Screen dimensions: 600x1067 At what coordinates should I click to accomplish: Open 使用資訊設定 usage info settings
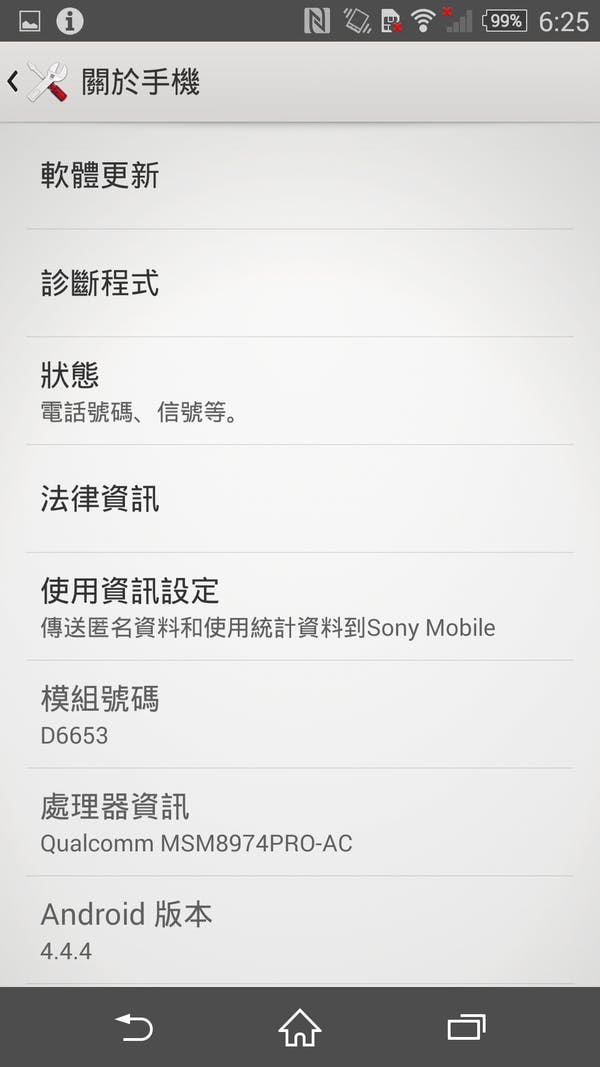pyautogui.click(x=300, y=607)
